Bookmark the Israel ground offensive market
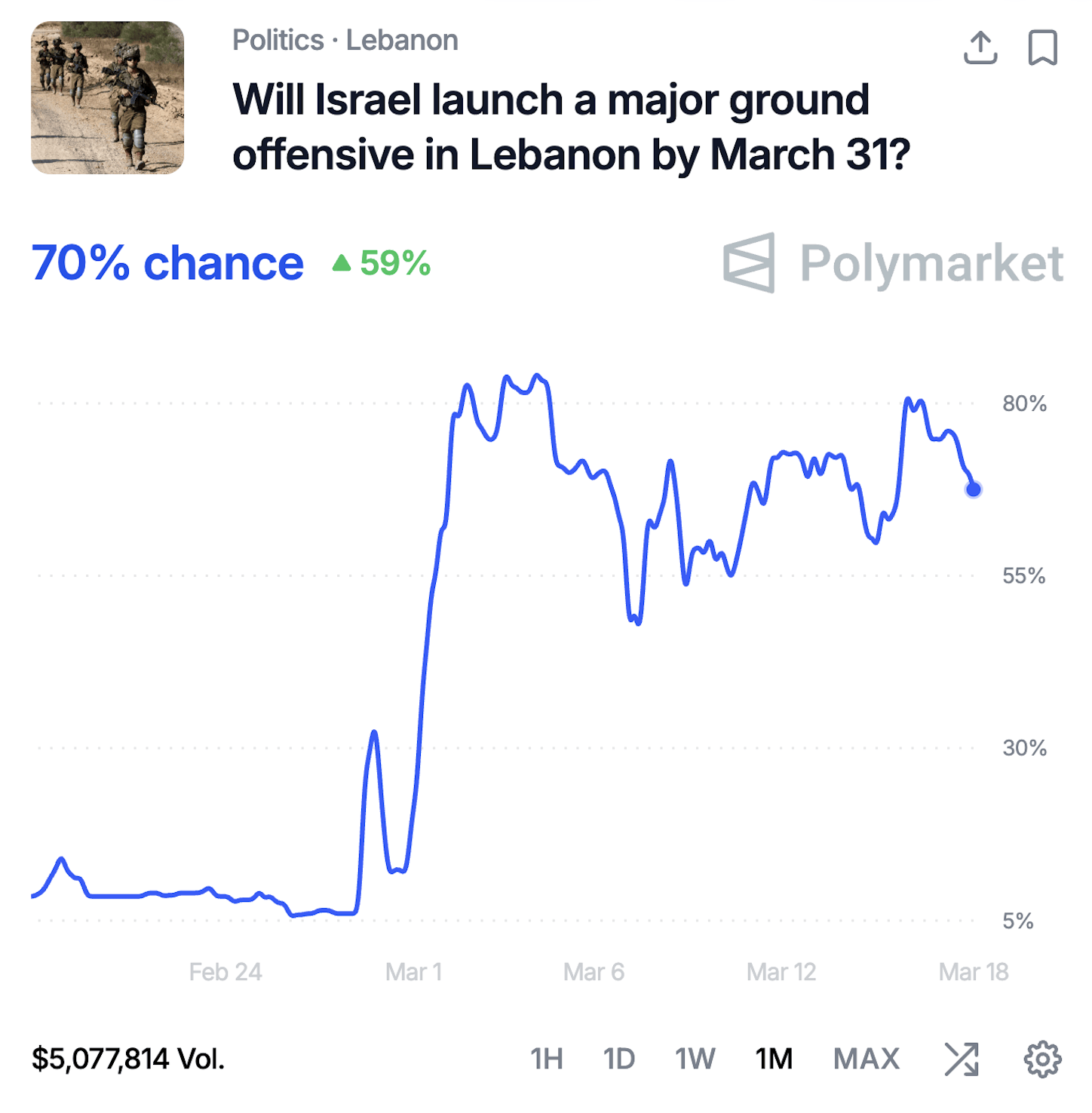This screenshot has width=1092, height=1113. tap(1043, 48)
